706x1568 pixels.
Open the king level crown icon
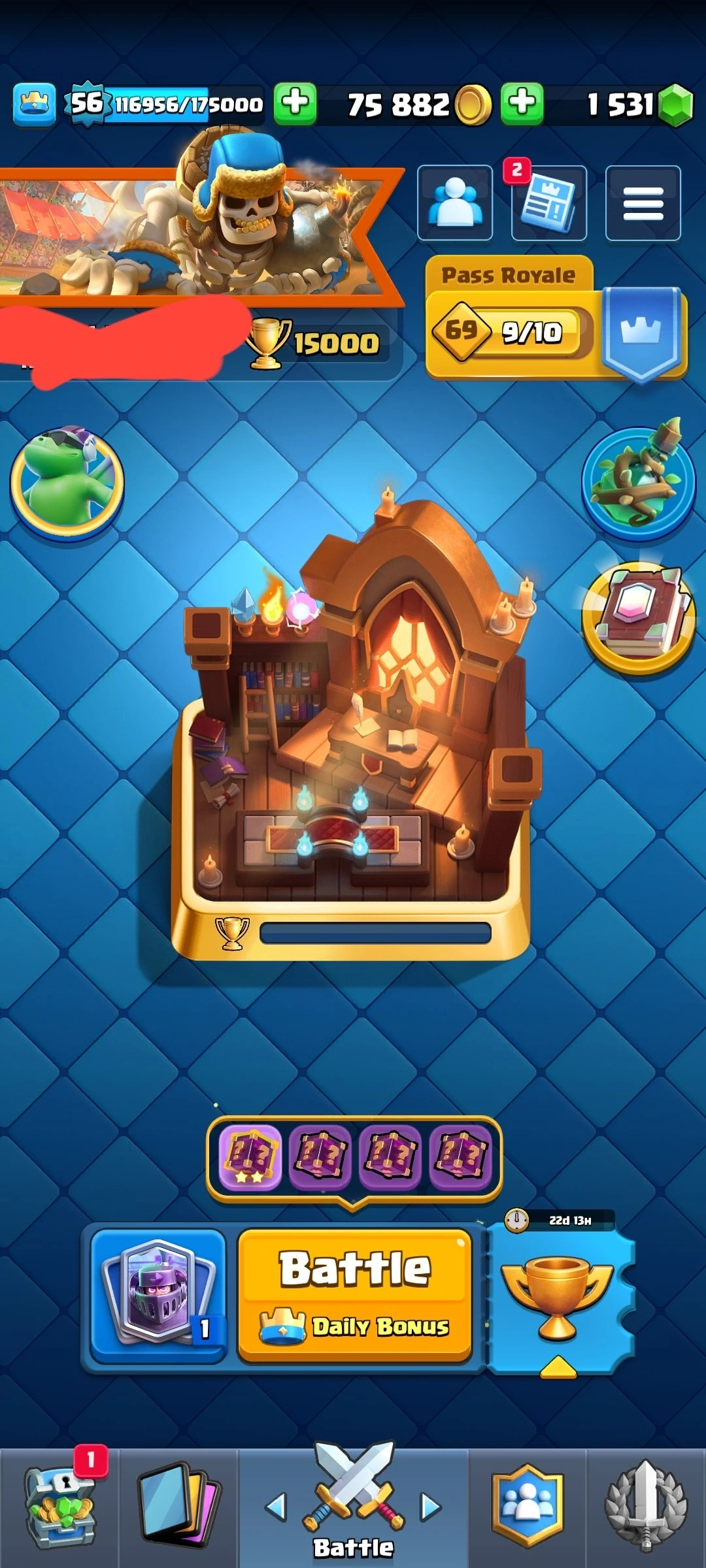click(x=34, y=103)
